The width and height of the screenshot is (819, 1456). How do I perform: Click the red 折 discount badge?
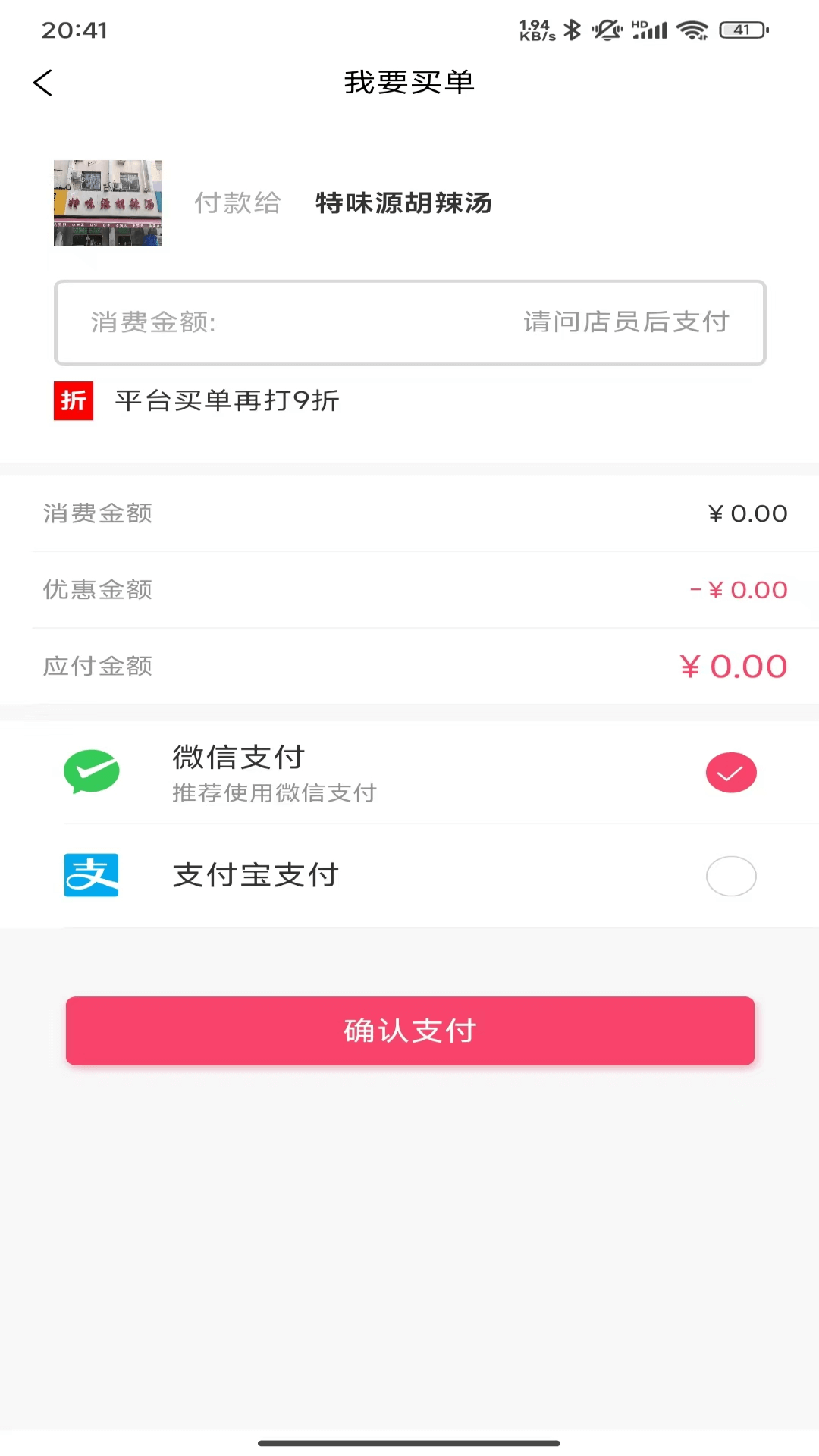coord(73,401)
